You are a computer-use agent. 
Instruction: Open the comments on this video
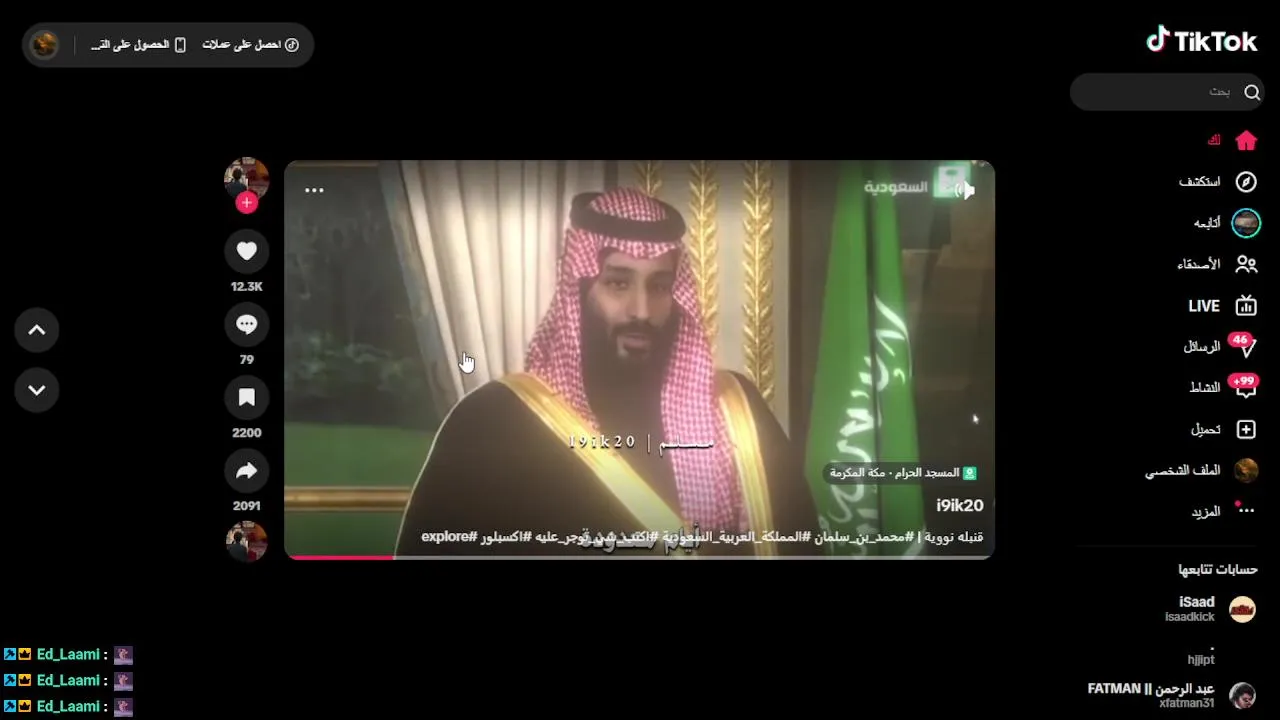click(246, 324)
